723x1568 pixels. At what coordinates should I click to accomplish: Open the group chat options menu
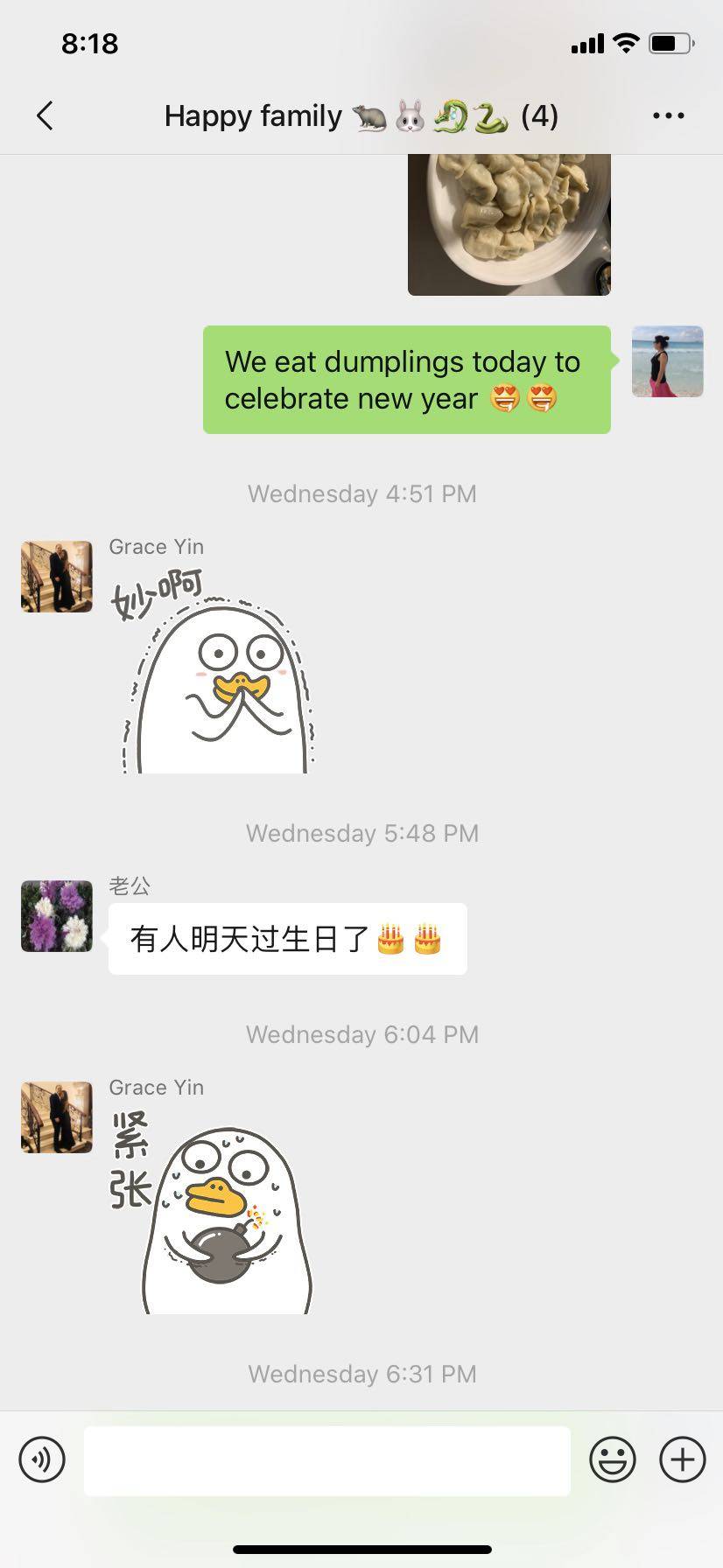pos(668,115)
